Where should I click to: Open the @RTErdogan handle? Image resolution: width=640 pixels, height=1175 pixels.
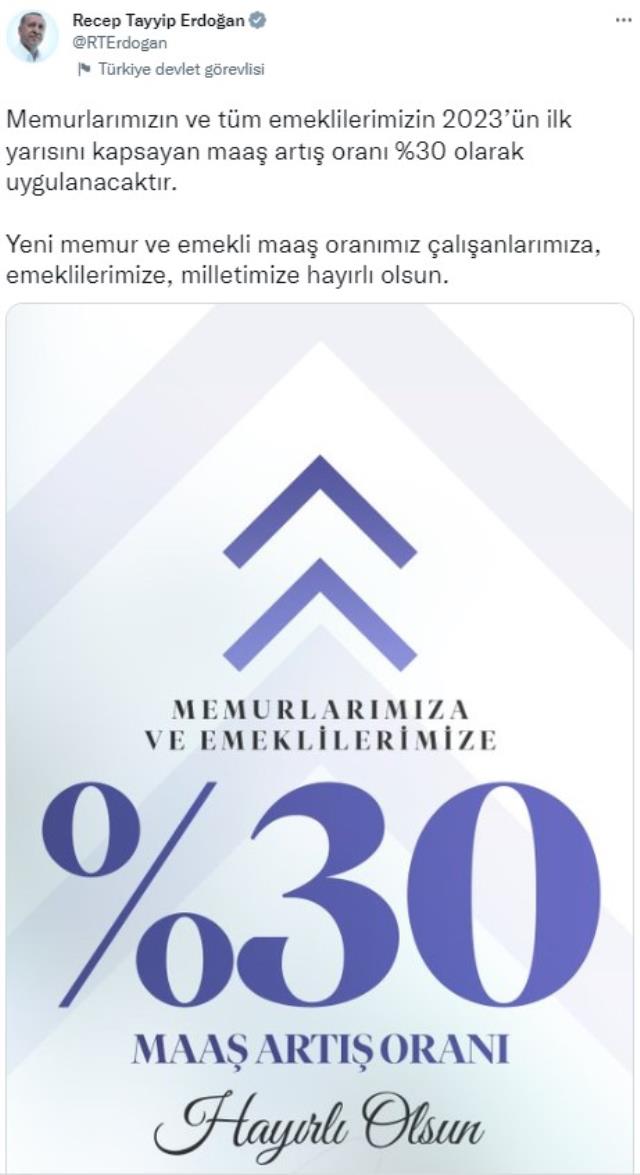coord(119,43)
